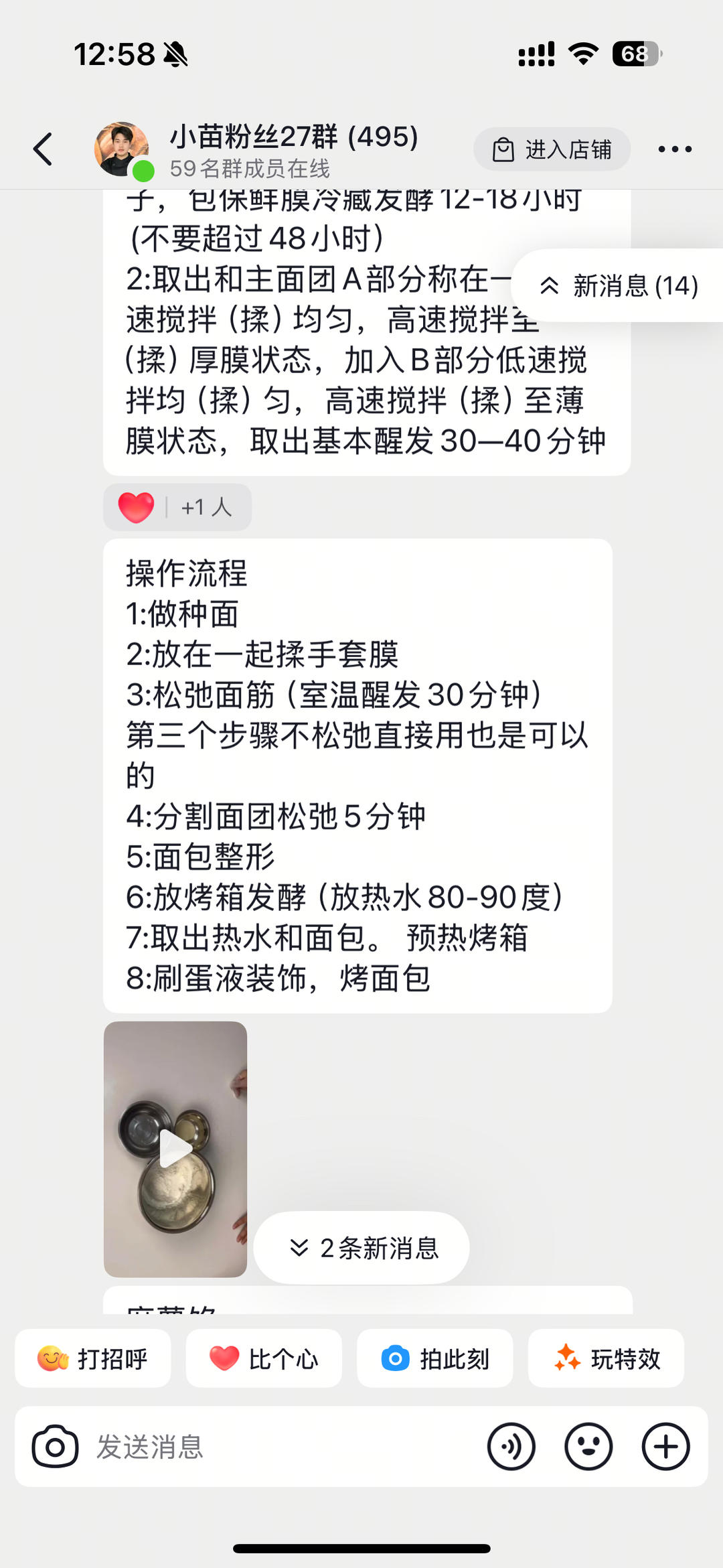
Task: Tap the 进入店铺 shop button
Action: tap(552, 149)
